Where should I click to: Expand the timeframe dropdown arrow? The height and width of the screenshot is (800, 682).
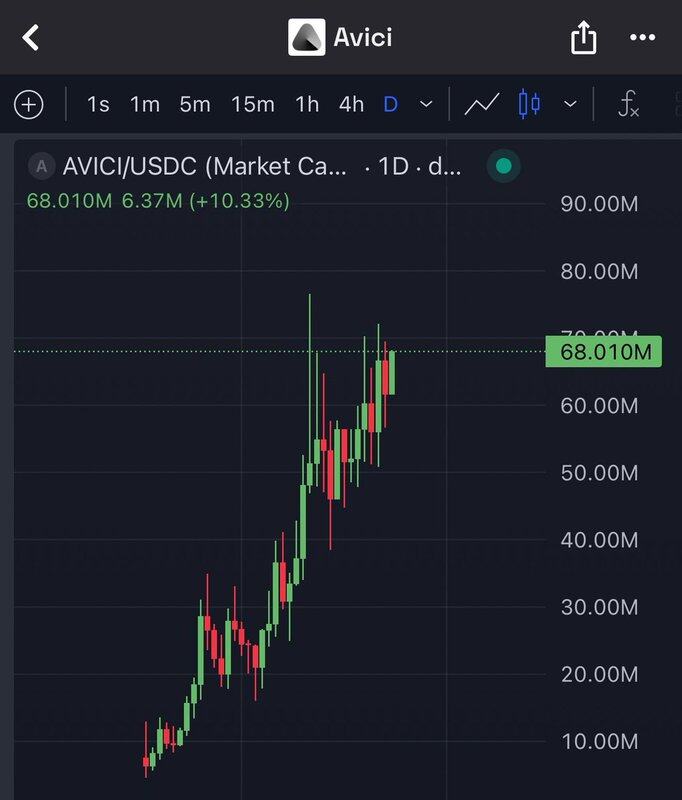tap(426, 104)
